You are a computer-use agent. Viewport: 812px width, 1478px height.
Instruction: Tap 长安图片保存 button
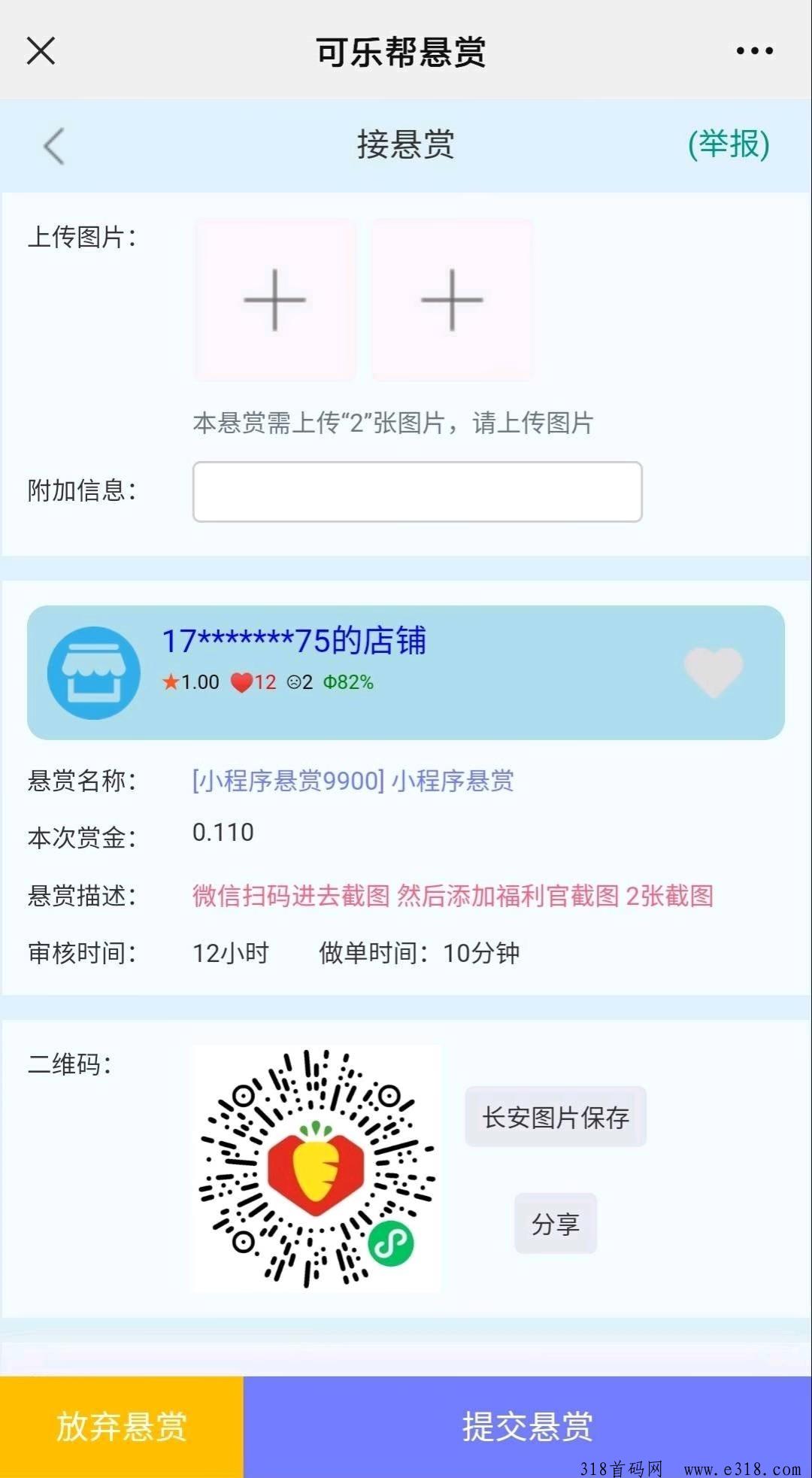tap(555, 1117)
